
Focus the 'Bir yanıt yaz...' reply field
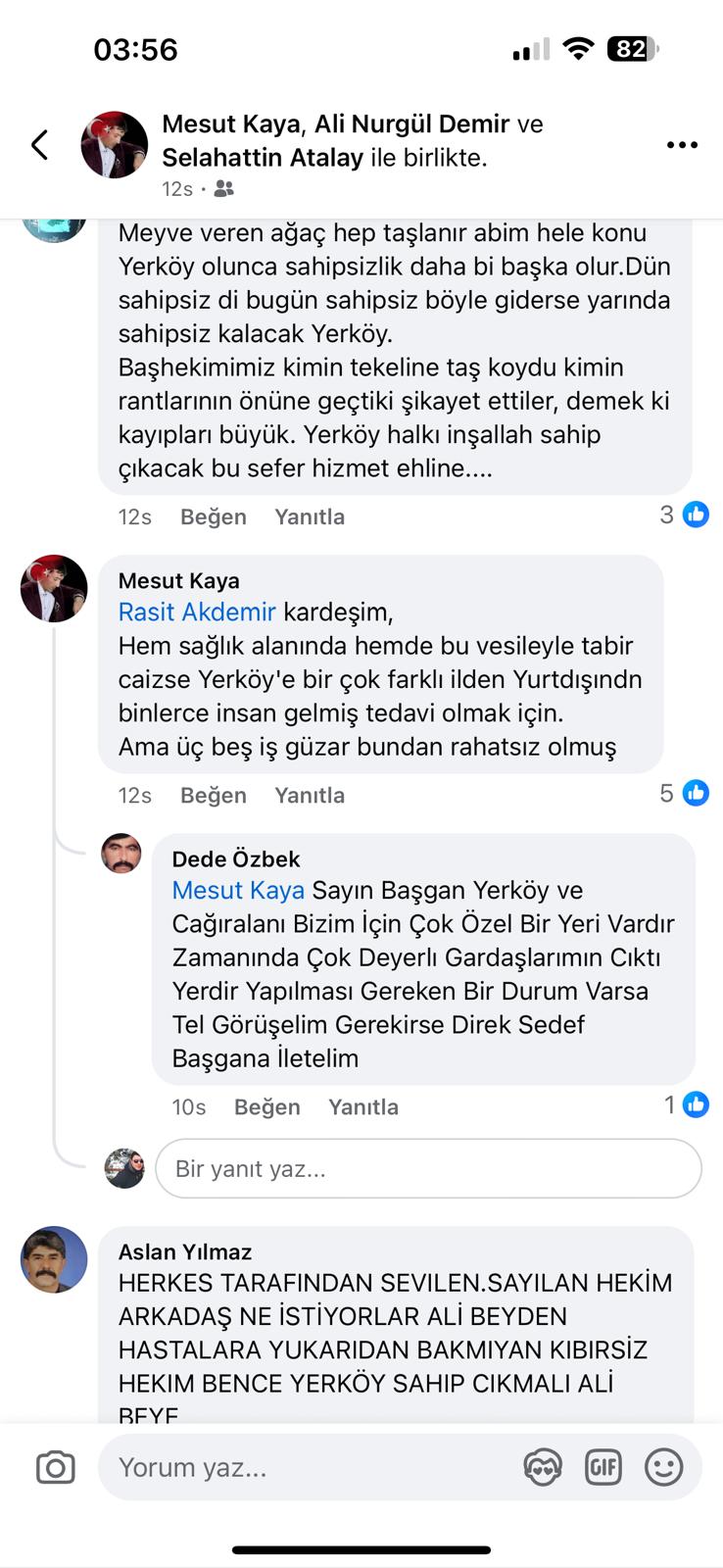[x=428, y=1168]
